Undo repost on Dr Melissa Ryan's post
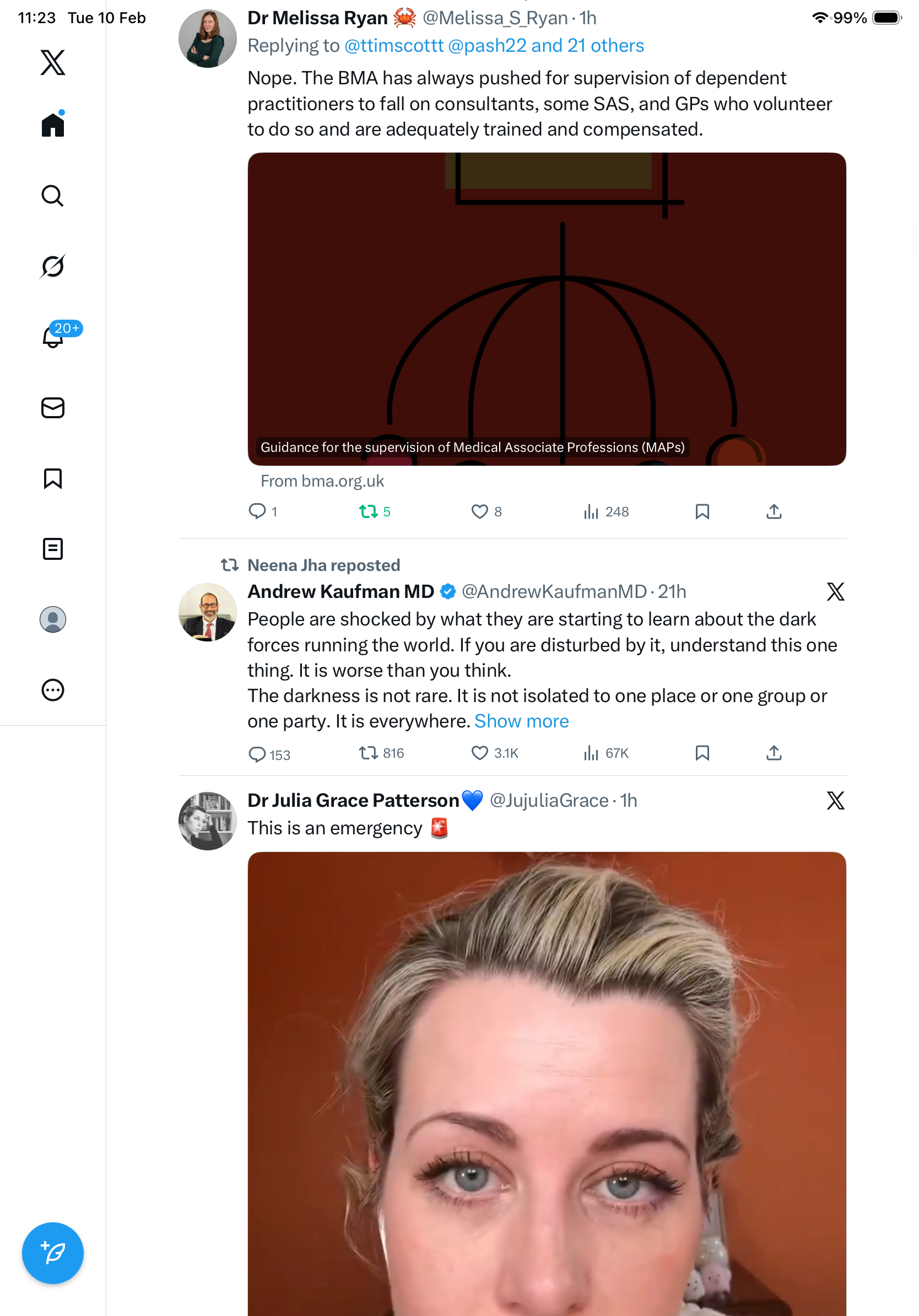This screenshot has height=1316, width=919. tap(368, 511)
